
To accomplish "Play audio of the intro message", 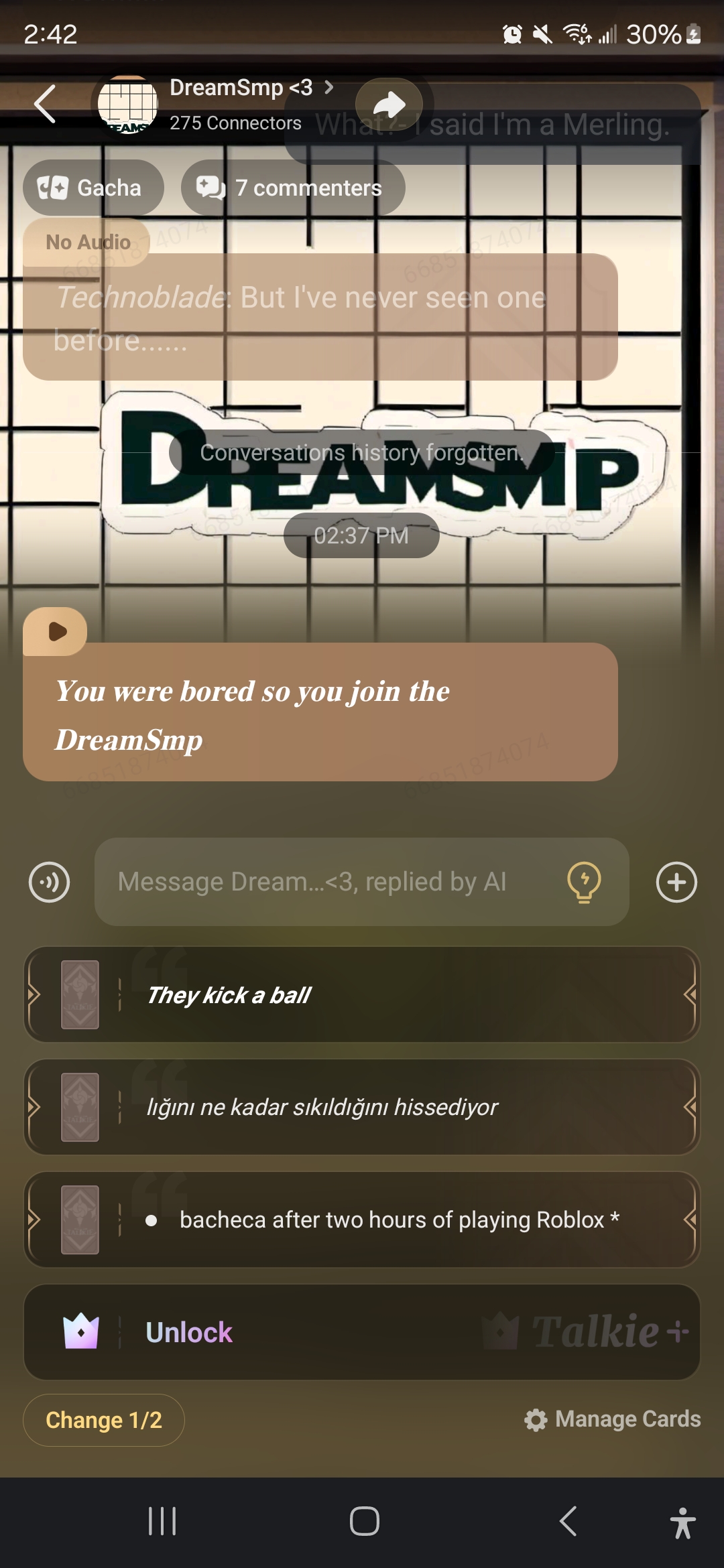I will pos(56,631).
